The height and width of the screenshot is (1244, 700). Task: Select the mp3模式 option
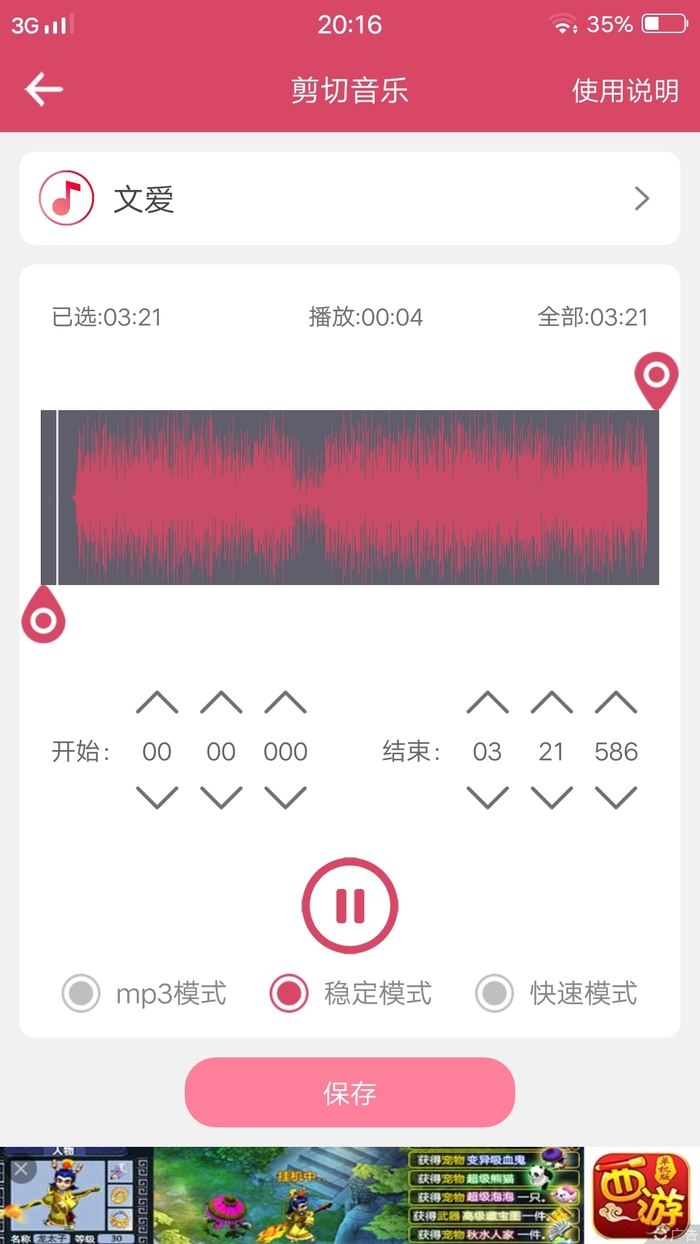[81, 994]
